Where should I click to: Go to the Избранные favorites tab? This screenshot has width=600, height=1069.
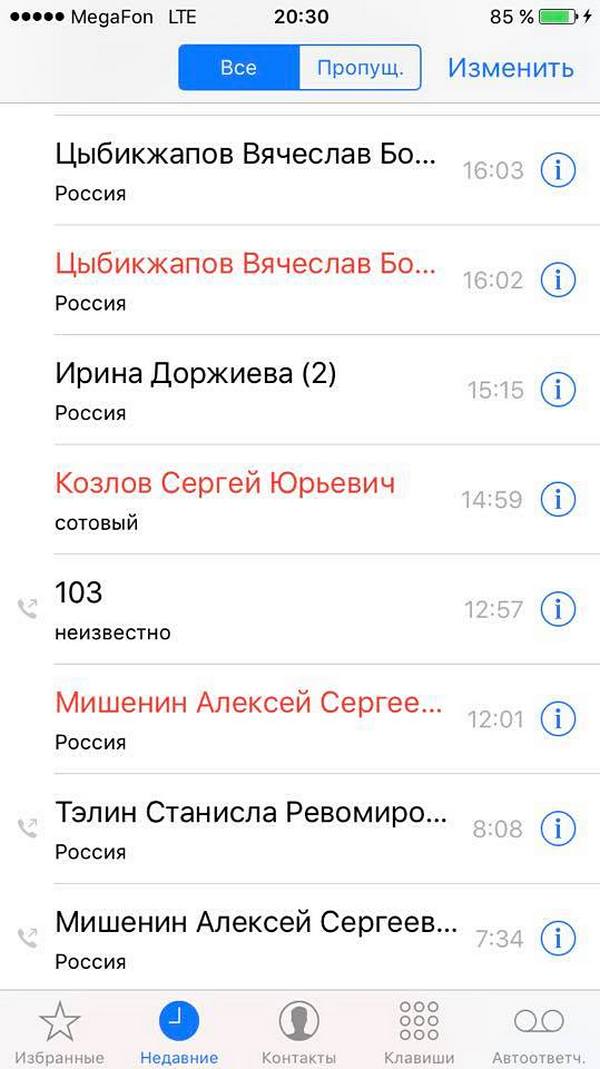[x=59, y=1031]
